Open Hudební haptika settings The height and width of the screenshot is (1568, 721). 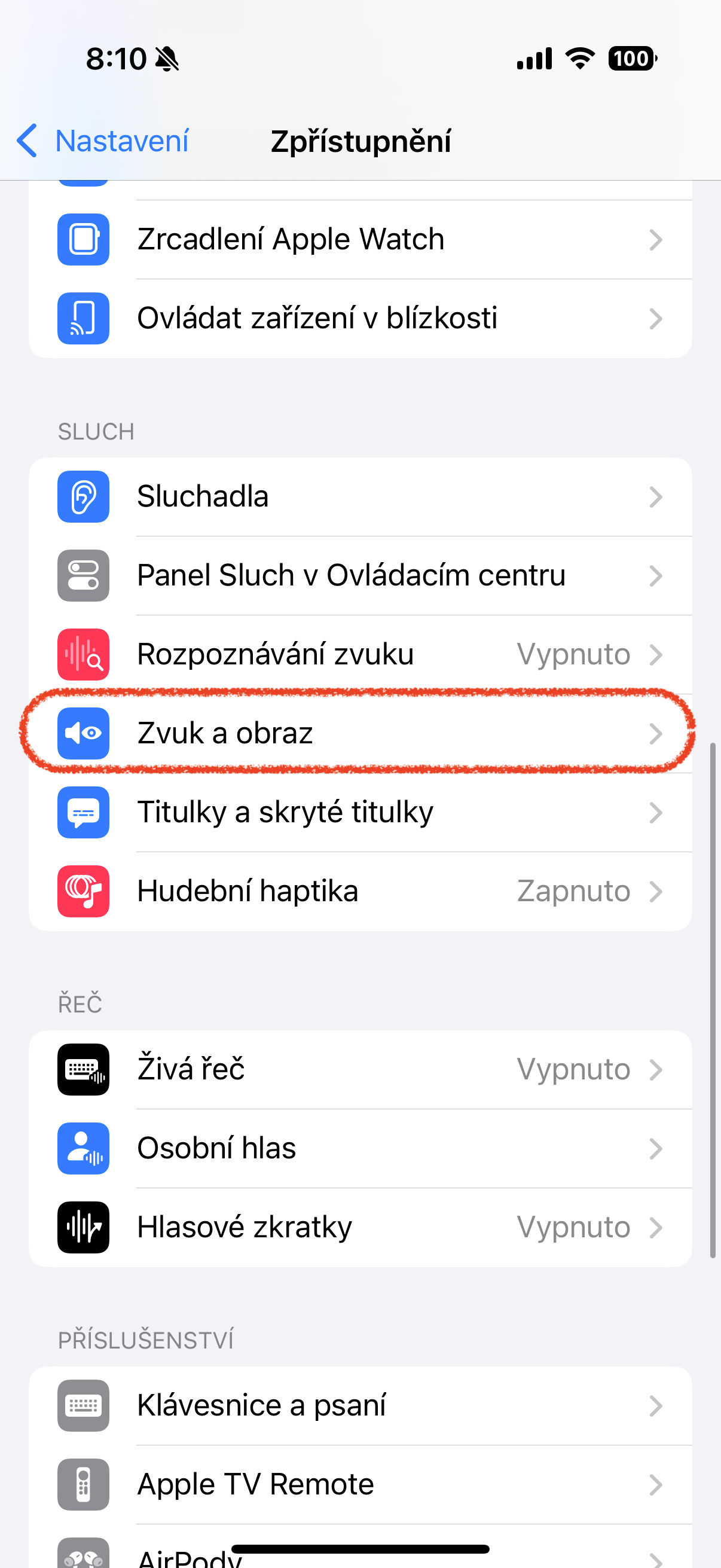coord(359,891)
